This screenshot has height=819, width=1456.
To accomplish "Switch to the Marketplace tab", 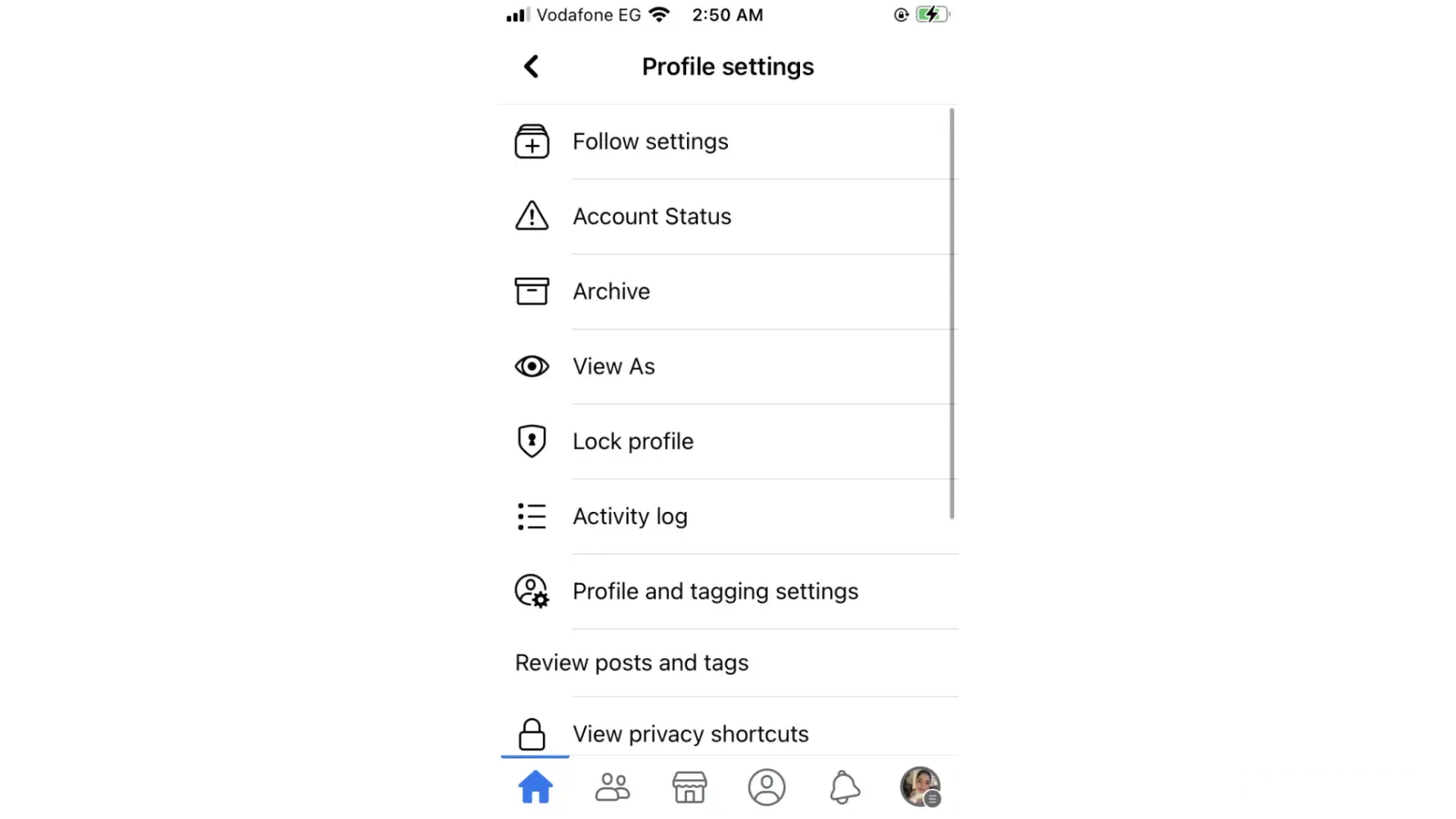I will 690,787.
